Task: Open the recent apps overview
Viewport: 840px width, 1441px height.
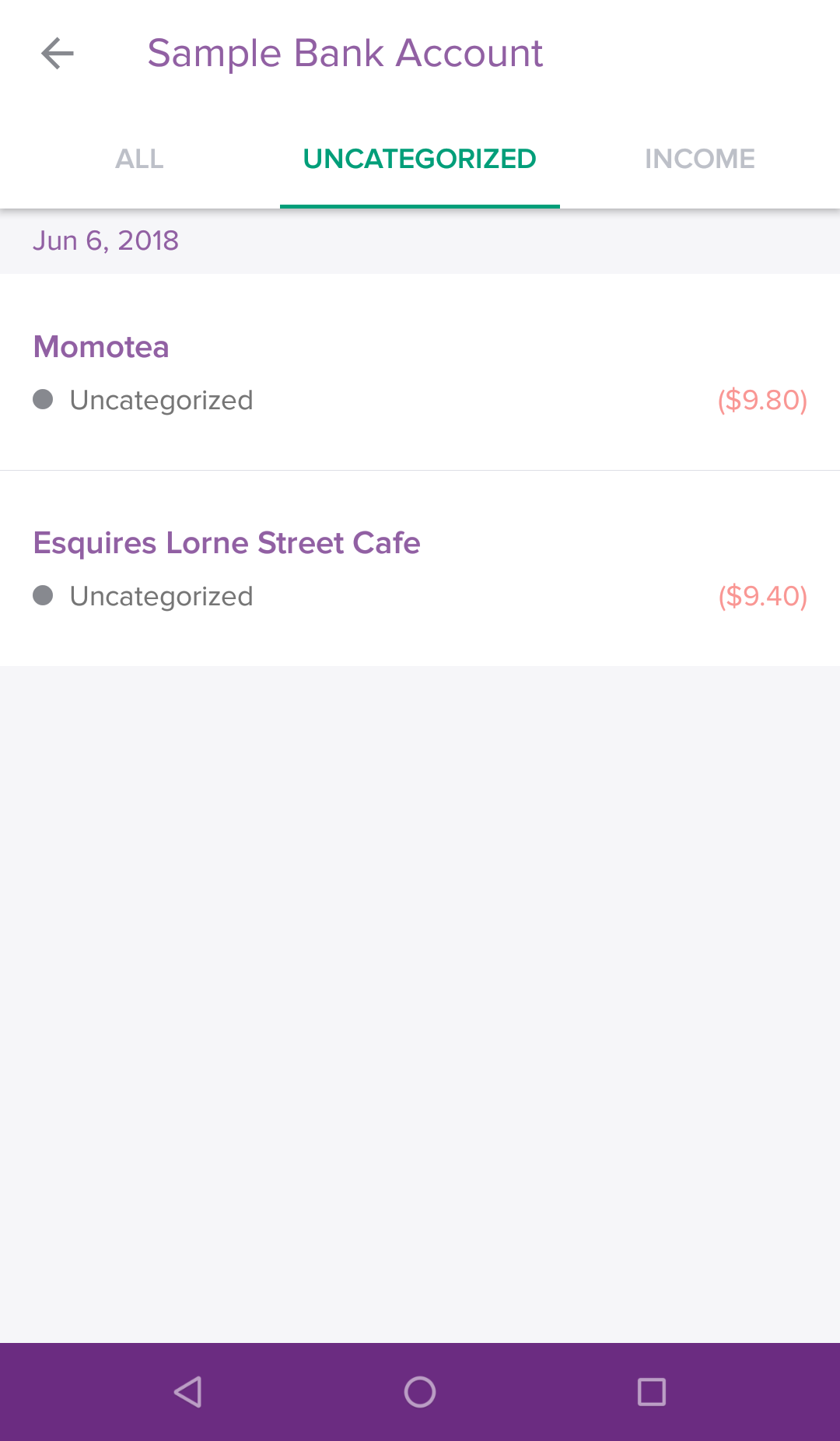Action: [651, 1392]
